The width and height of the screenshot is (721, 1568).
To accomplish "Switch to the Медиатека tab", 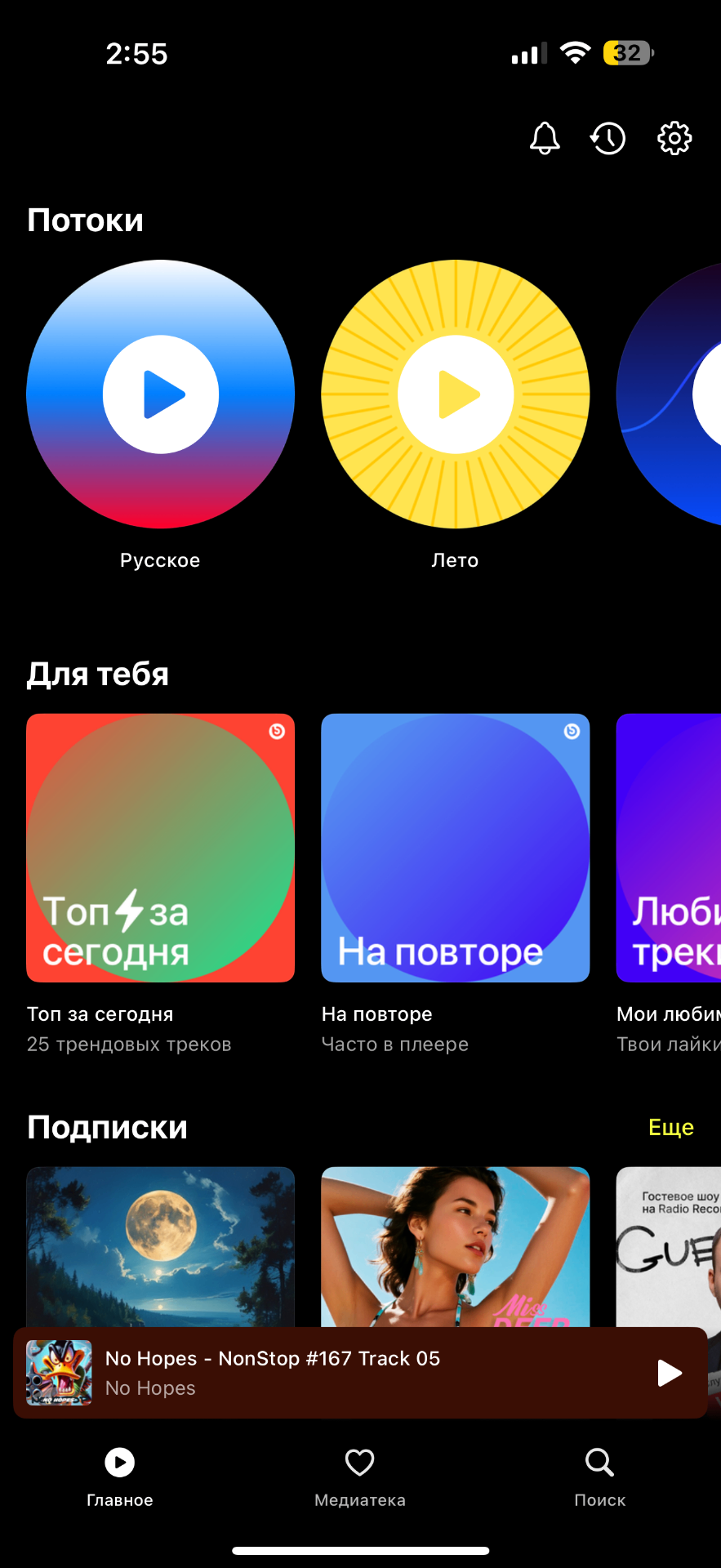I will pos(360,1475).
